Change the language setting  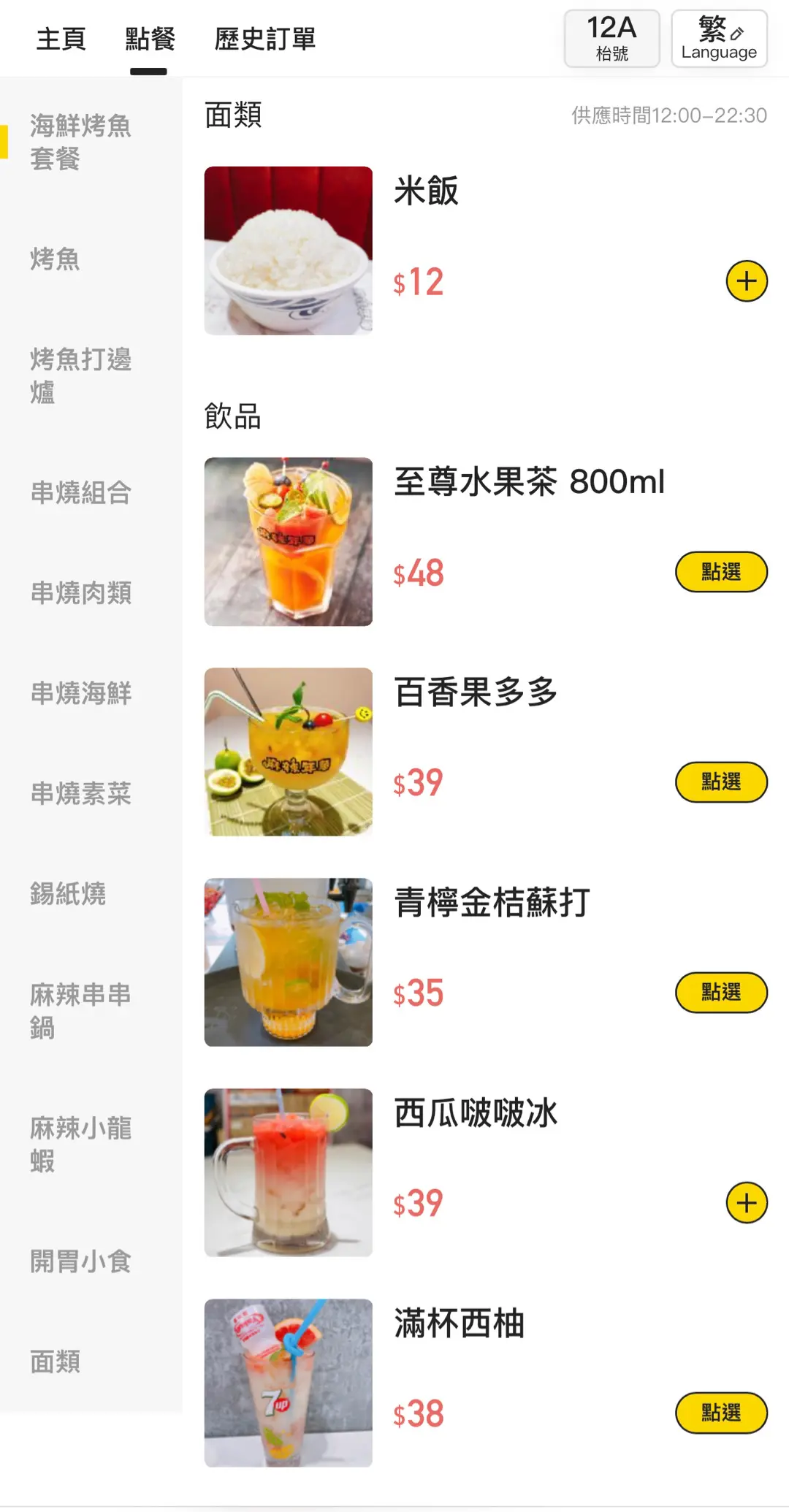tap(719, 39)
